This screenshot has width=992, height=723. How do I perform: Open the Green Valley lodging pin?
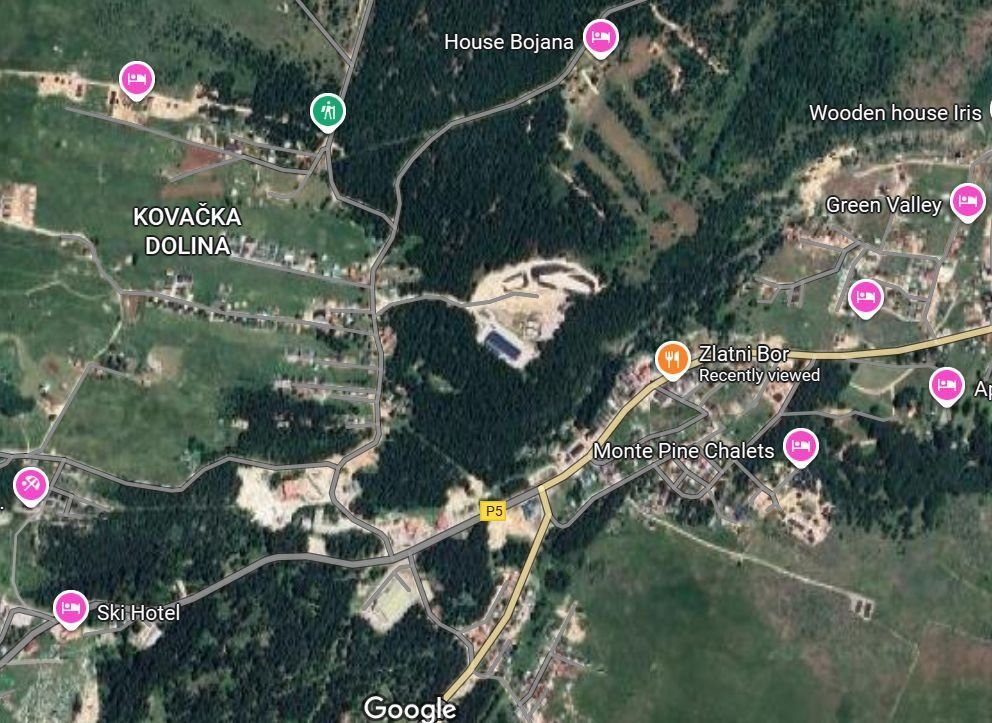click(966, 202)
